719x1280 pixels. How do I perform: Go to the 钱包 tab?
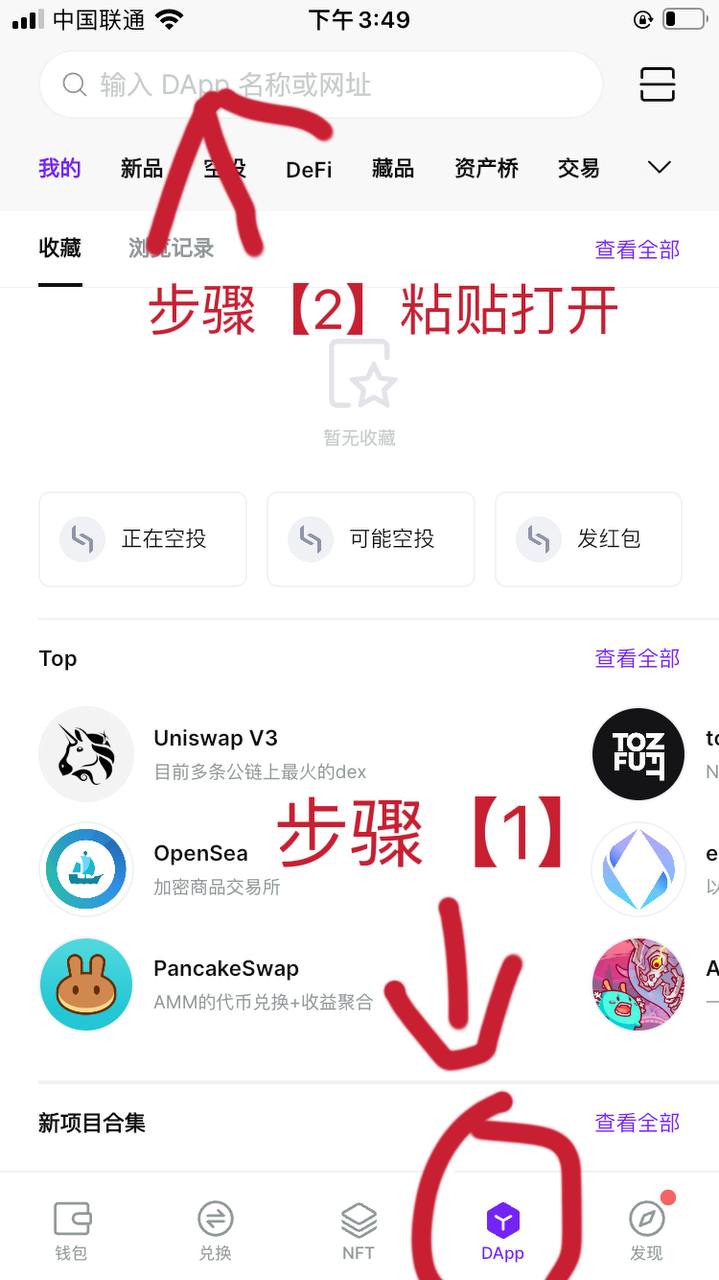tap(71, 1231)
